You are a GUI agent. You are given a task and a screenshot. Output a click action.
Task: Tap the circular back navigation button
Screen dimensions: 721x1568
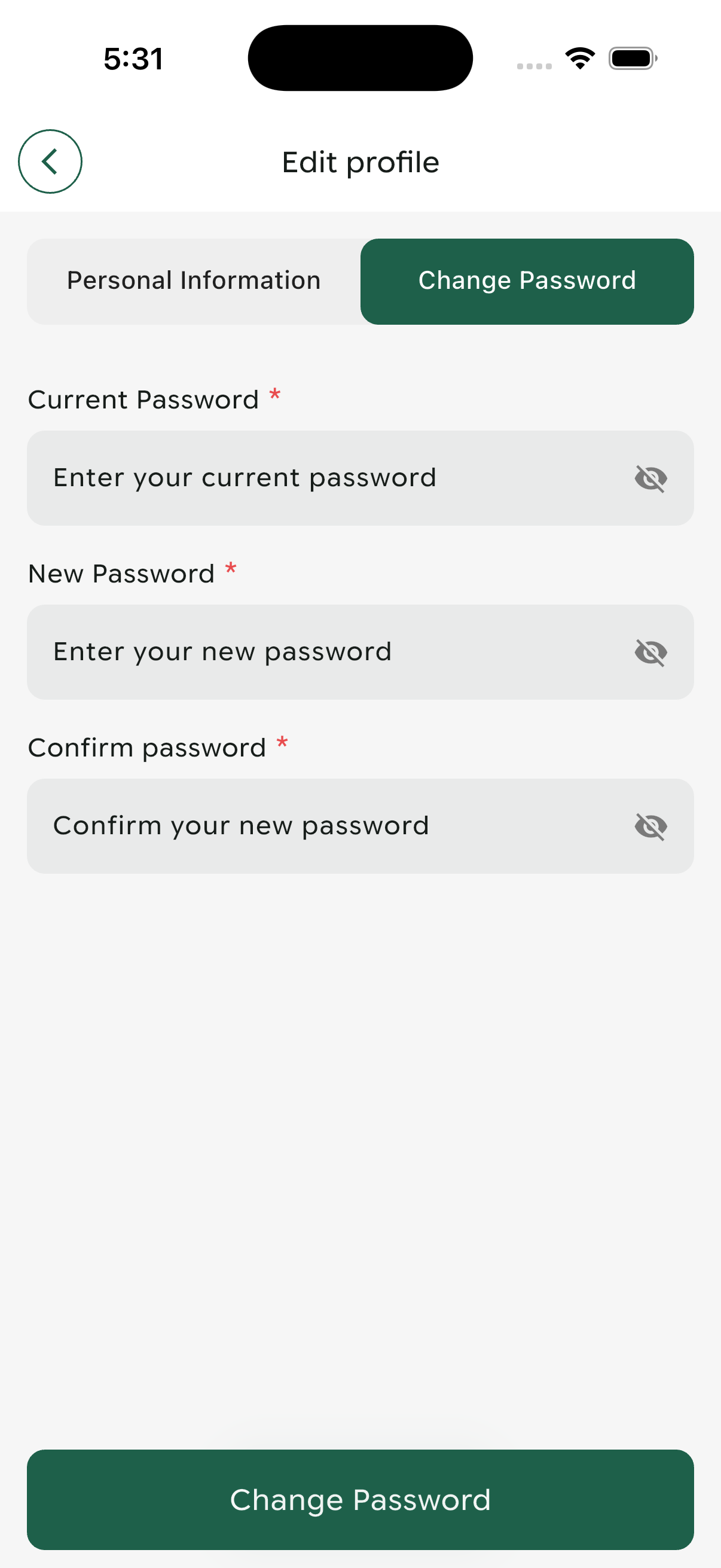(50, 161)
